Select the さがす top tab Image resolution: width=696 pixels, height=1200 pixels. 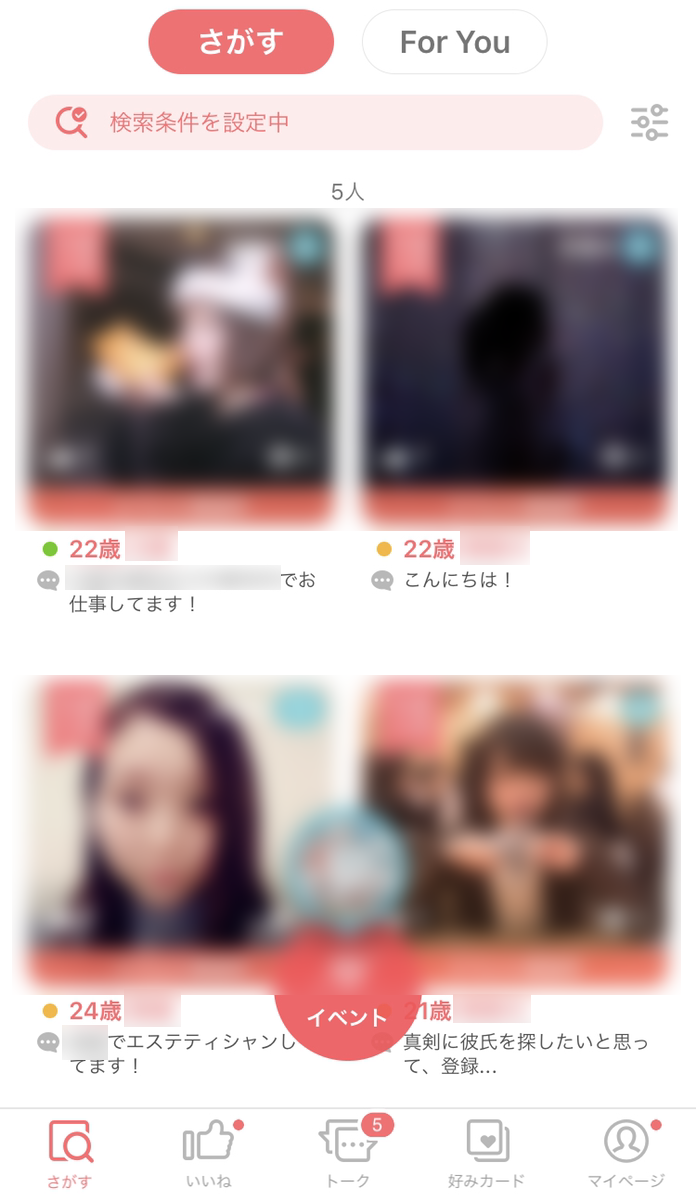click(240, 42)
